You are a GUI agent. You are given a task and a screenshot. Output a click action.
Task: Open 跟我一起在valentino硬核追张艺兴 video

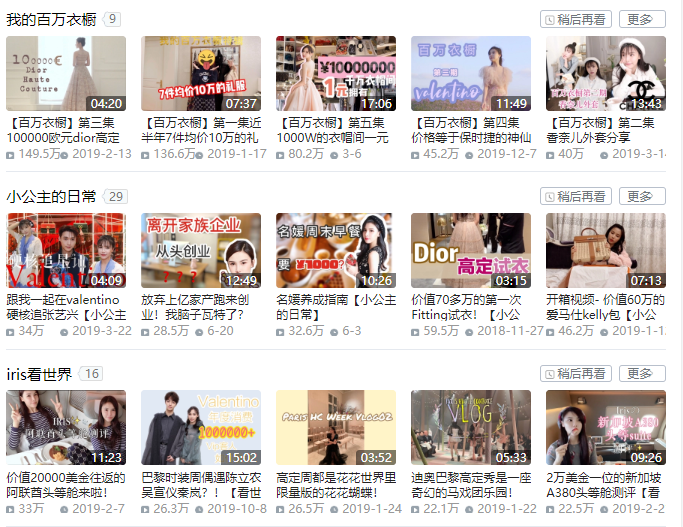pyautogui.click(x=66, y=251)
